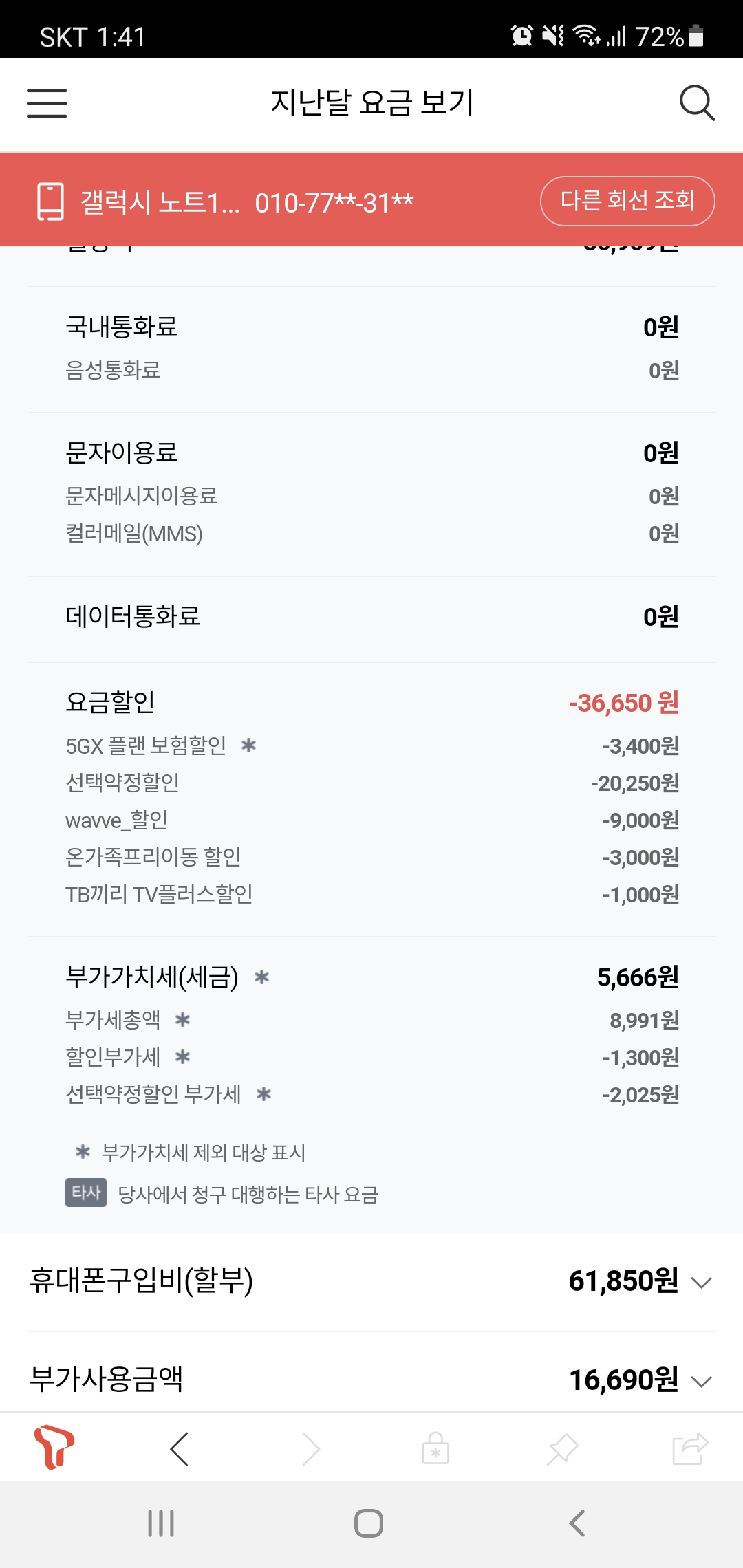Go to T world home logo
Image resolution: width=743 pixels, height=1568 pixels.
(x=54, y=1447)
